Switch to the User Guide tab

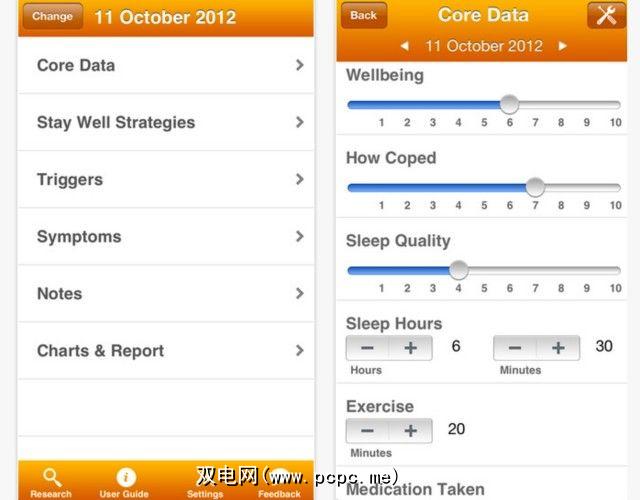coord(125,482)
